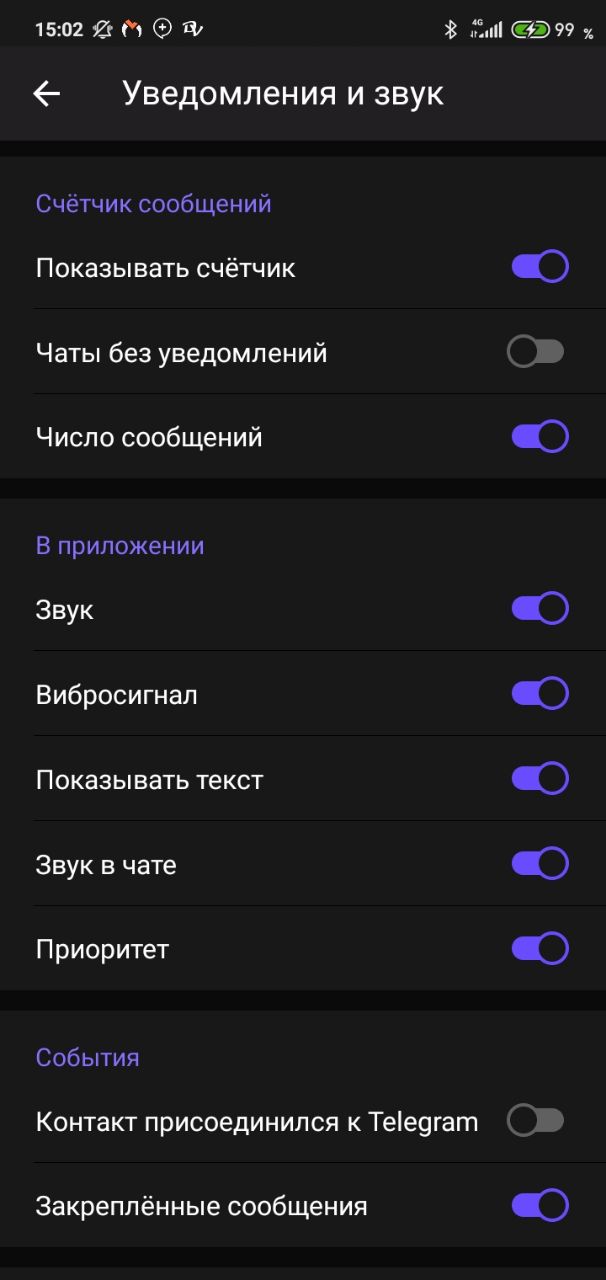
Task: Turn off the Показывать счётчик switch
Action: click(540, 267)
